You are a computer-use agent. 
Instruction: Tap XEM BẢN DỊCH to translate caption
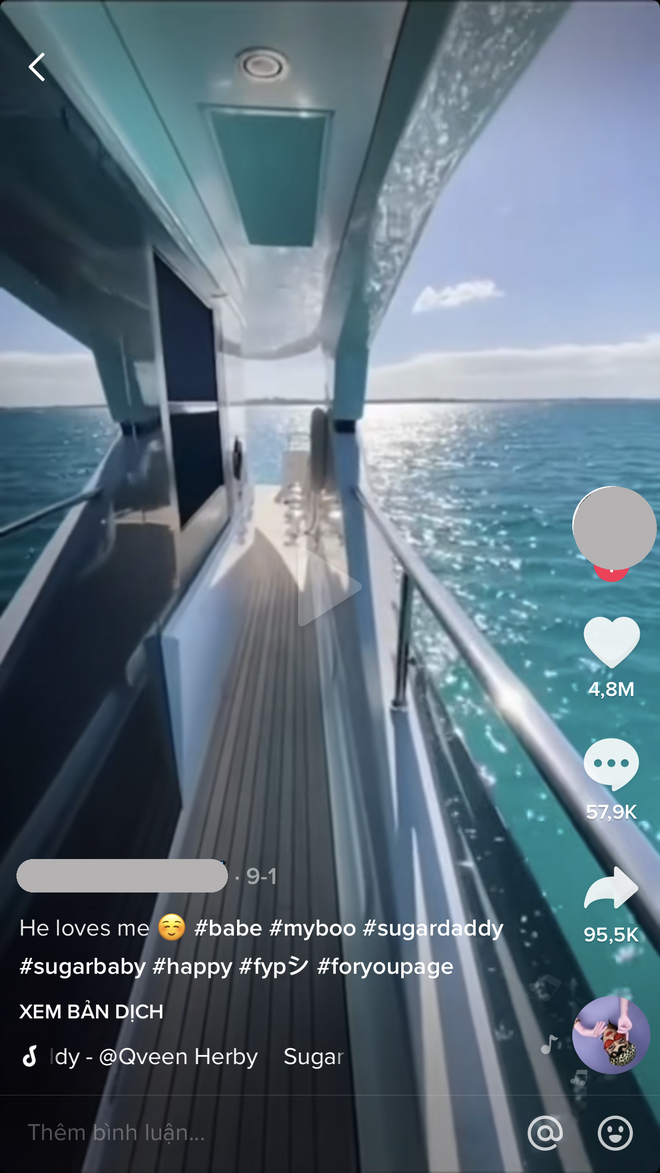click(91, 1011)
